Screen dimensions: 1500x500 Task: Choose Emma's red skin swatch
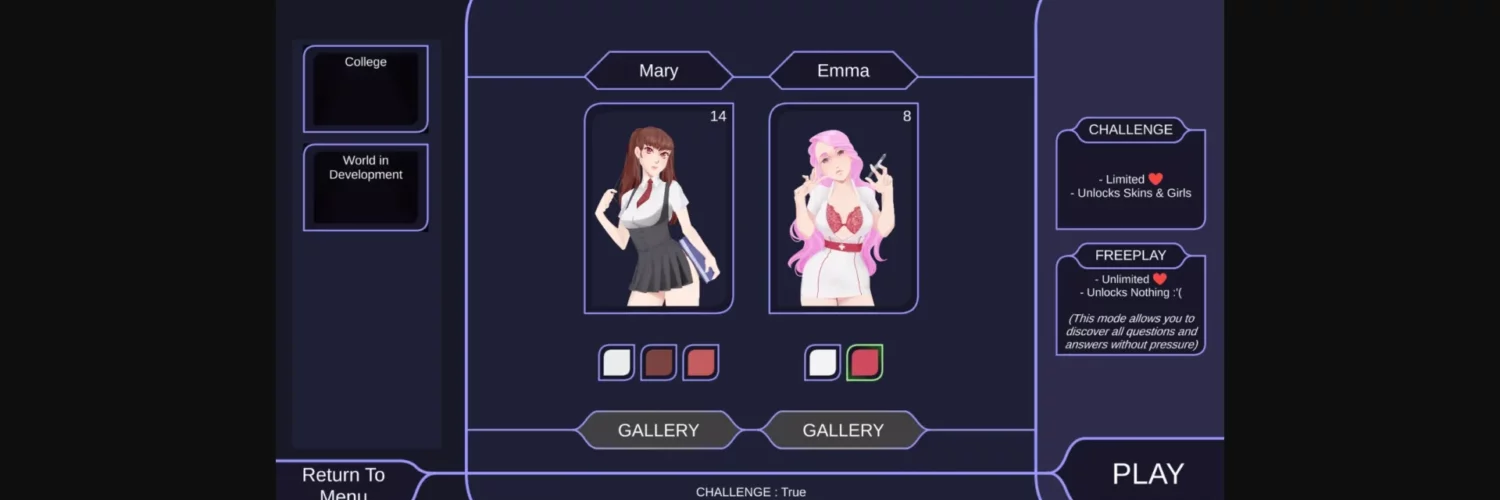(864, 362)
